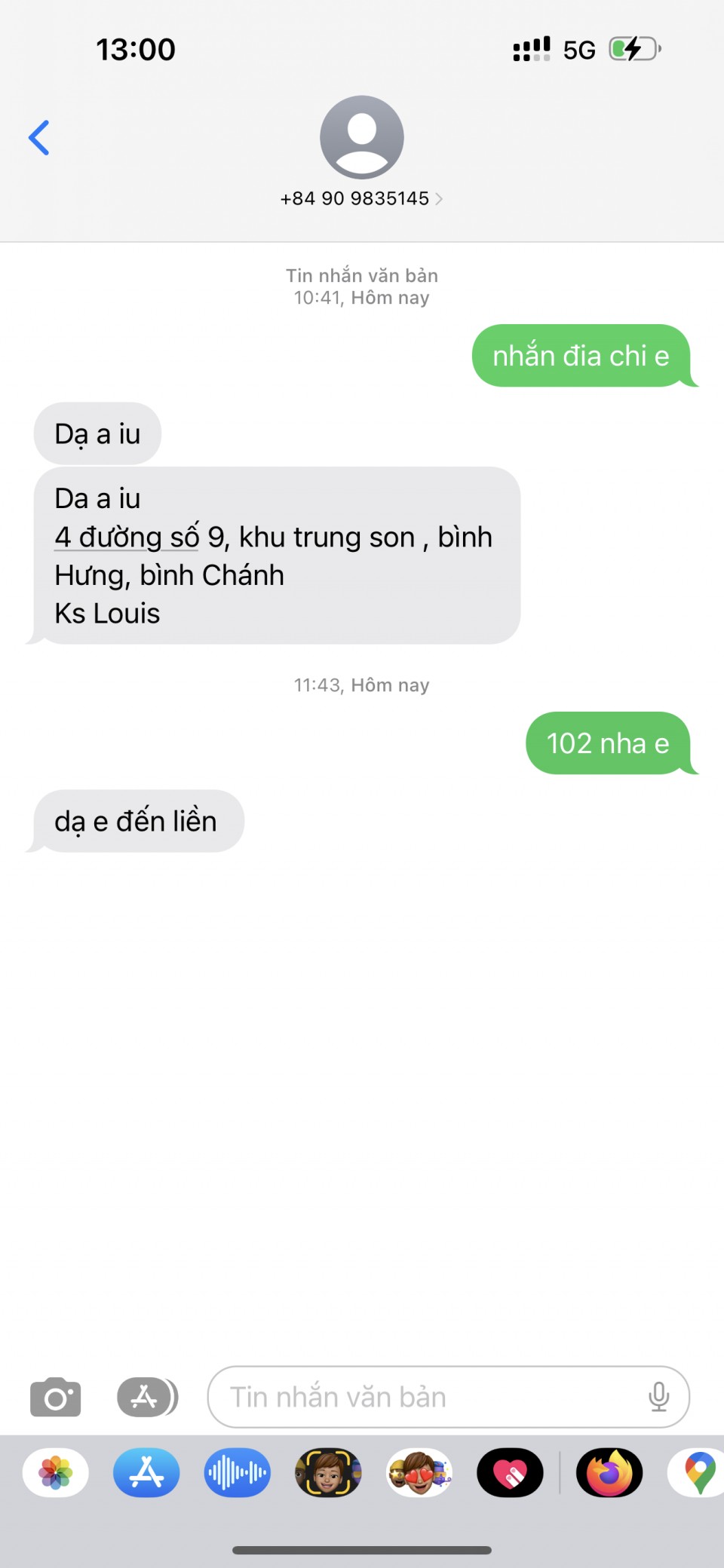
Task: Open the underlined address 4 đường số
Action: pos(127,537)
